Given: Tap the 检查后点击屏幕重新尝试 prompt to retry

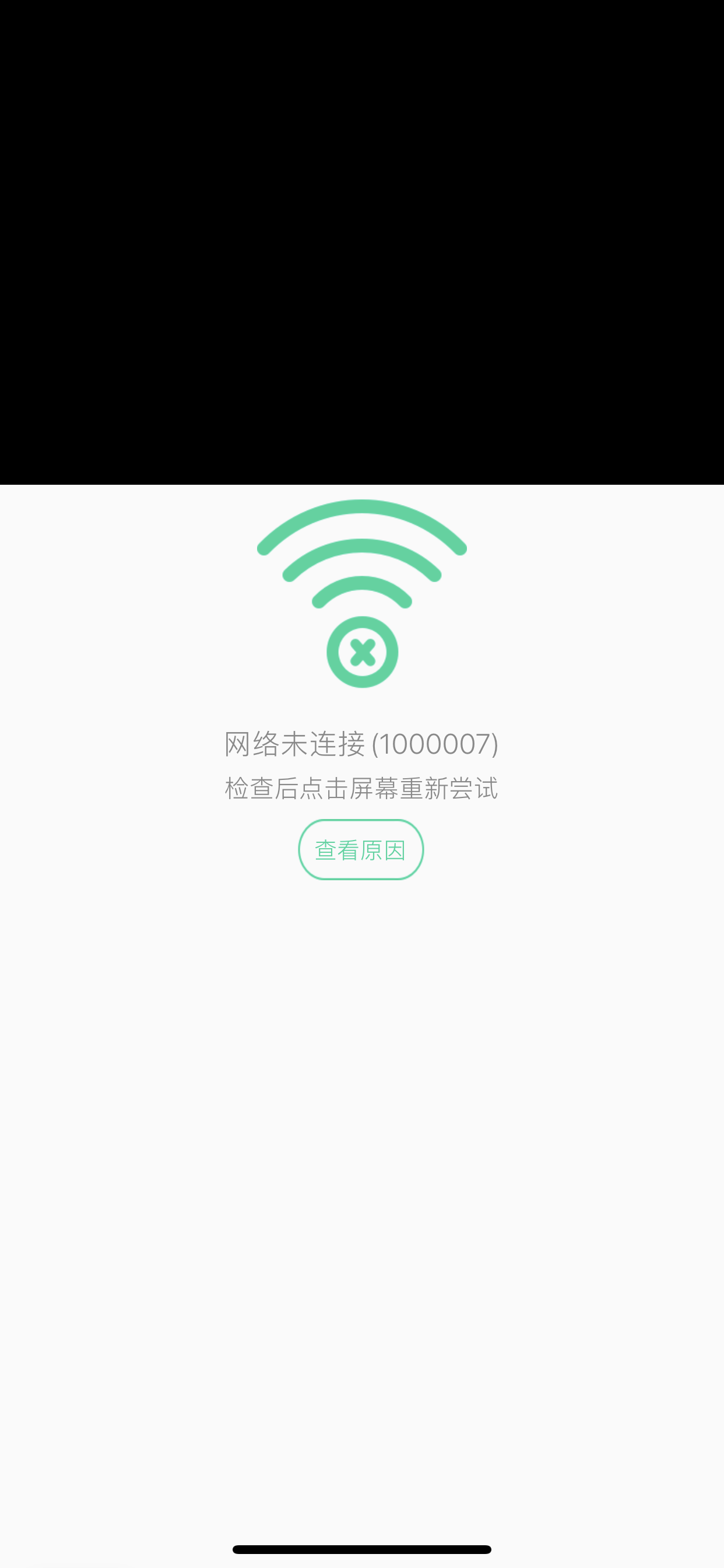Looking at the screenshot, I should (x=361, y=788).
